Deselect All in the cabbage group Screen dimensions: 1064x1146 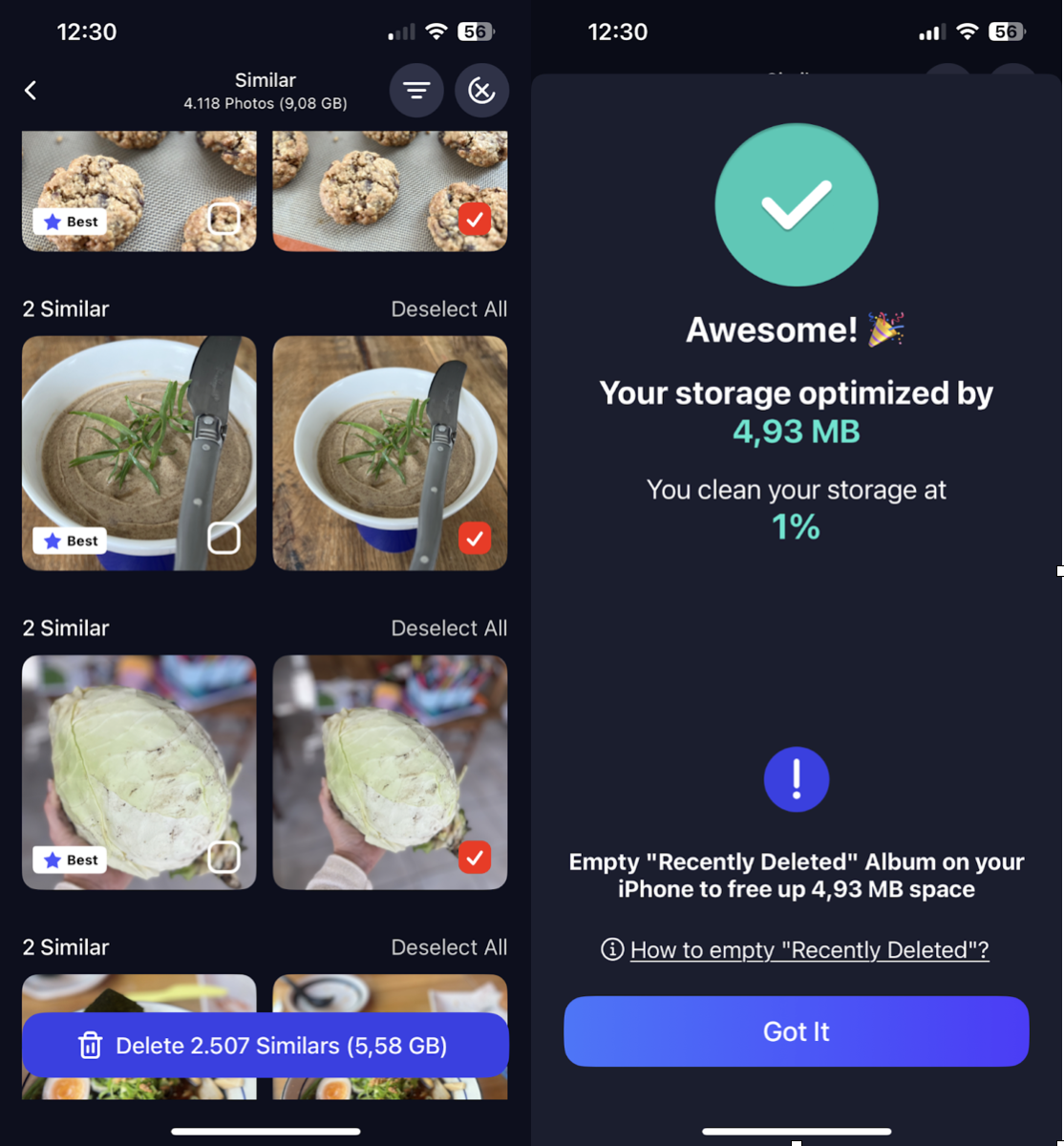tap(449, 627)
